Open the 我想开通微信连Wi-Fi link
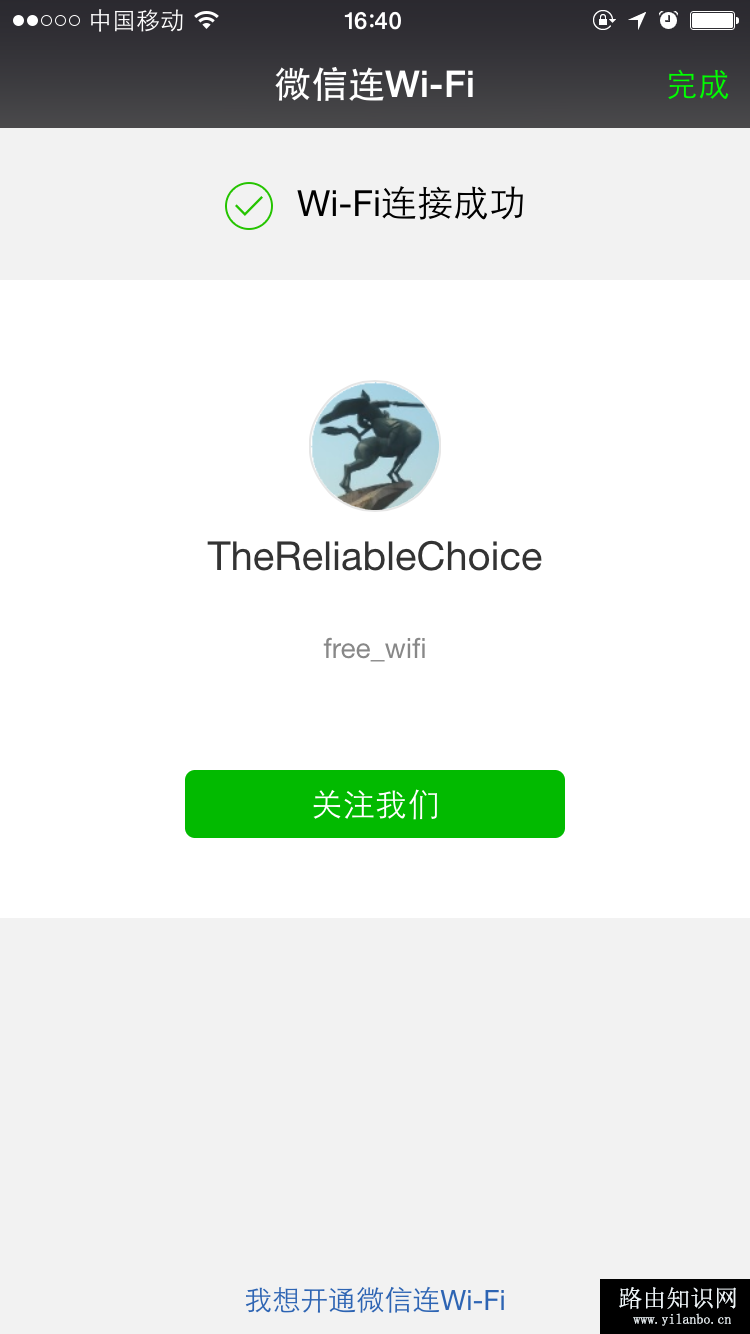This screenshot has height=1334, width=750. point(375,1300)
